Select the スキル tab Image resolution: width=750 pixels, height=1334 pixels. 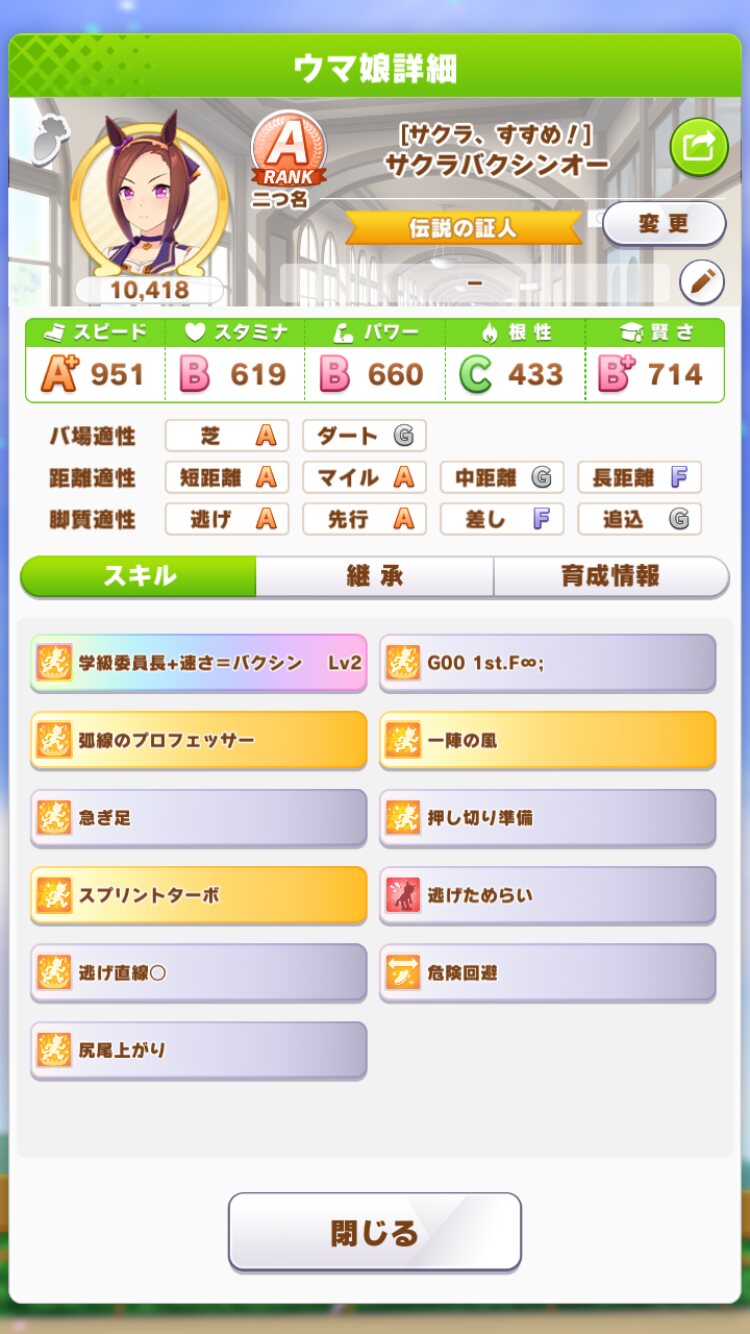139,576
